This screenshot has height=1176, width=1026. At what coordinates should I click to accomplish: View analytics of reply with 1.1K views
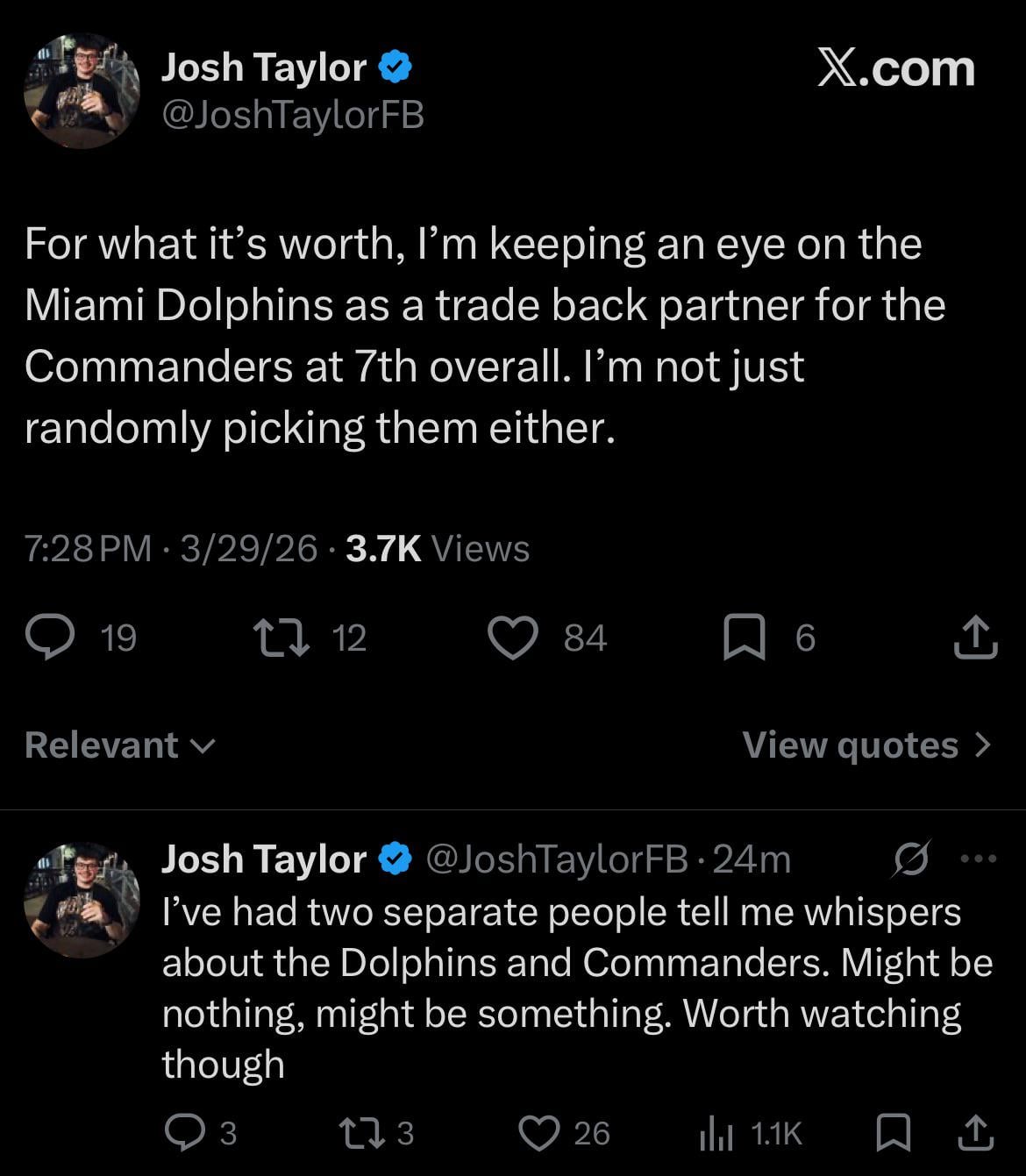(x=717, y=1133)
